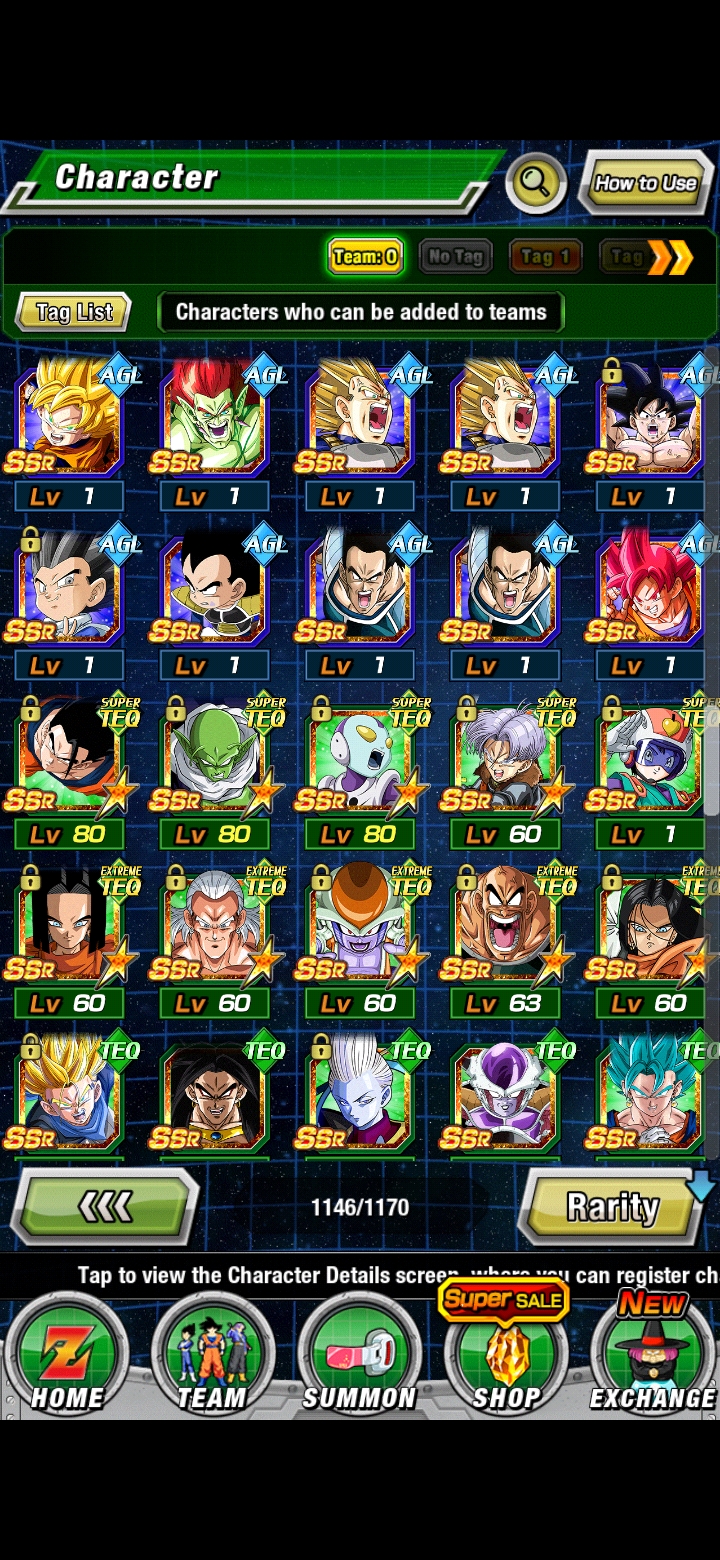Open the How to Use guide
The height and width of the screenshot is (1560, 720).
click(x=645, y=183)
